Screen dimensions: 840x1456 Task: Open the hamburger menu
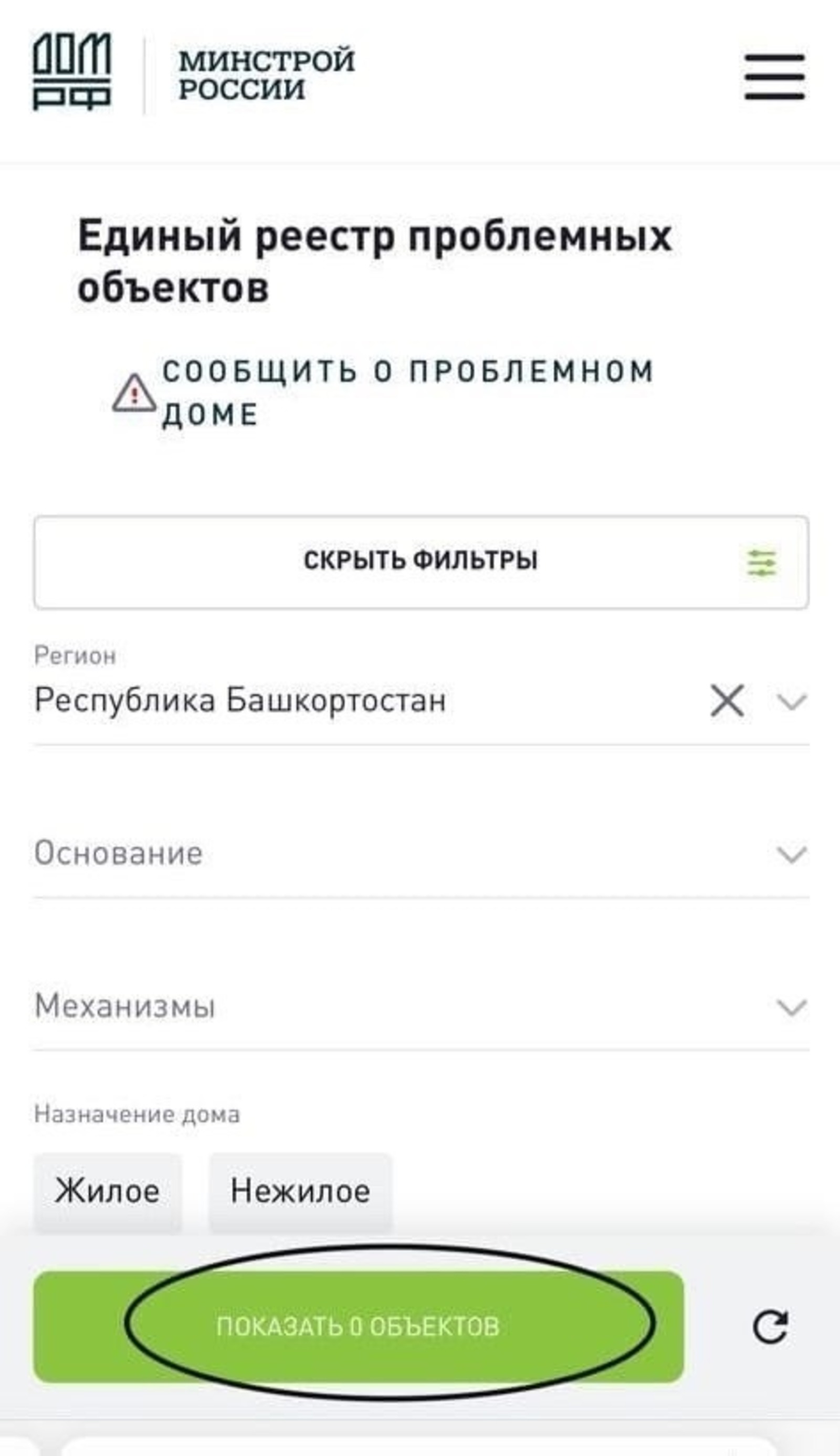774,77
